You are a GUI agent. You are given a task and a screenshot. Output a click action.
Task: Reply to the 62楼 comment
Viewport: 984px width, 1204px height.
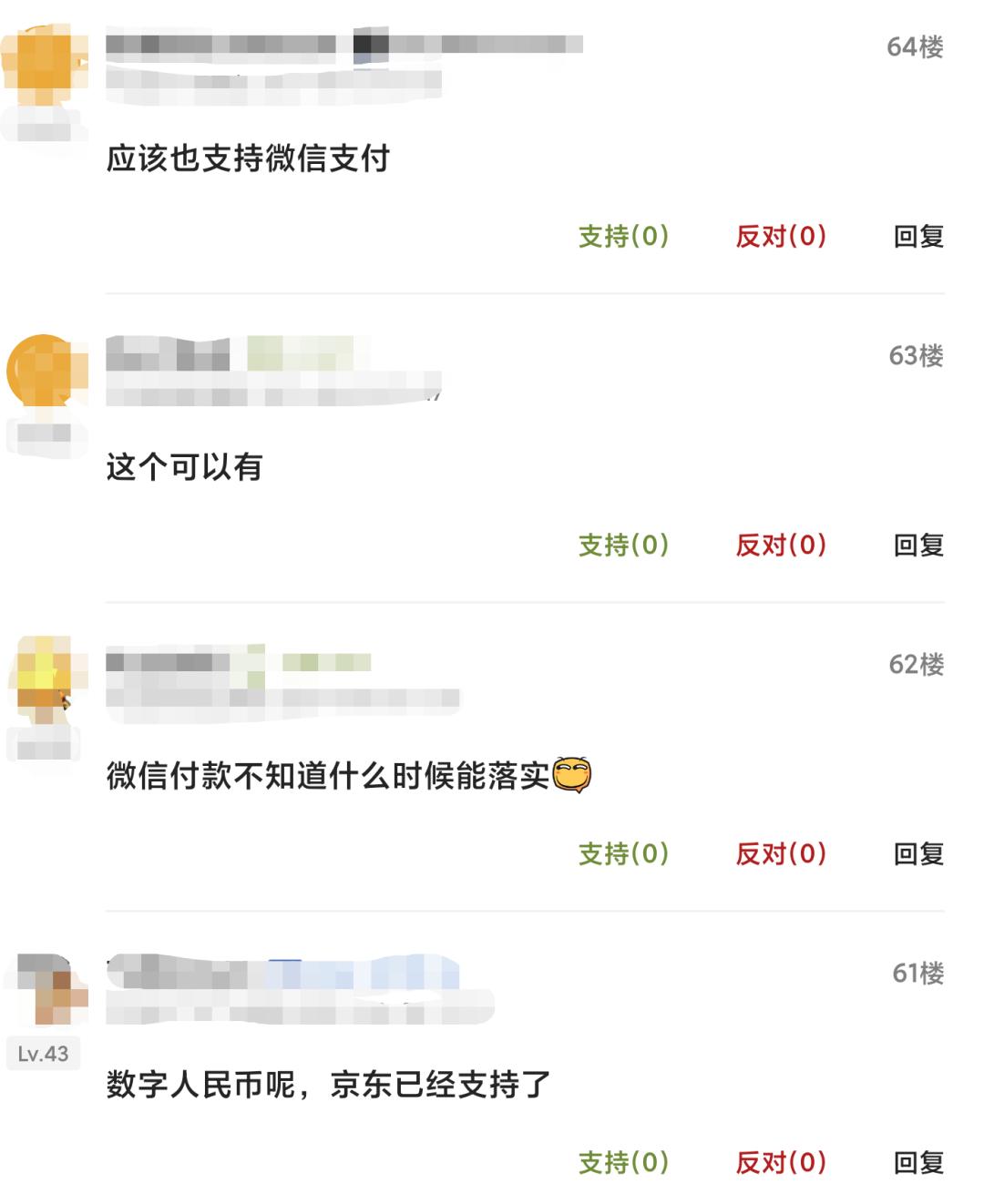917,854
